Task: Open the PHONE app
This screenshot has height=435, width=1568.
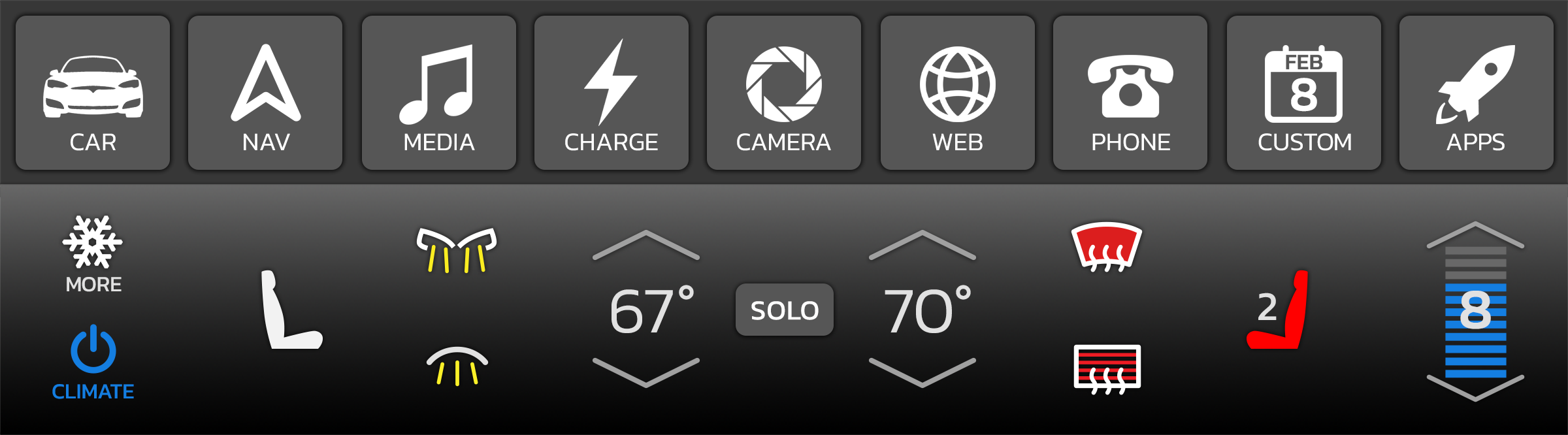Action: (x=1130, y=93)
